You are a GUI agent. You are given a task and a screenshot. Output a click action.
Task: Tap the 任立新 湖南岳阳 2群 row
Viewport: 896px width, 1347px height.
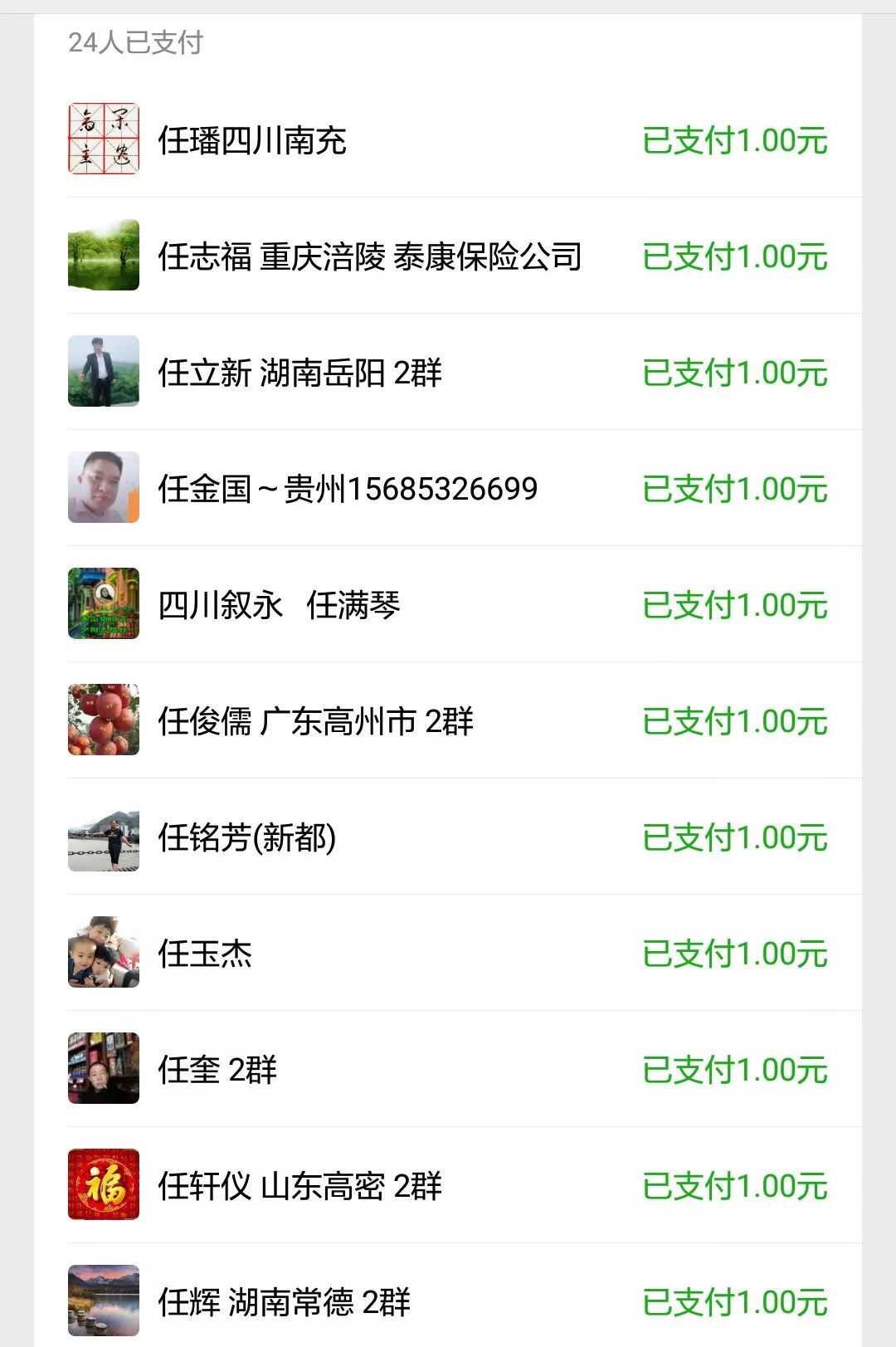click(448, 372)
